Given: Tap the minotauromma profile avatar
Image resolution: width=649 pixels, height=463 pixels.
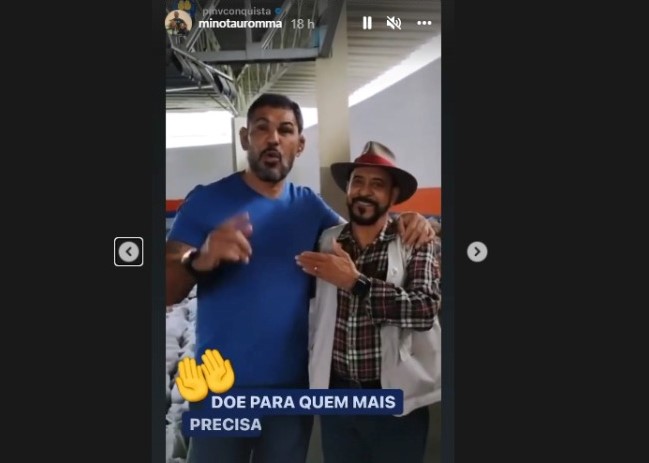Looking at the screenshot, I should pos(178,22).
